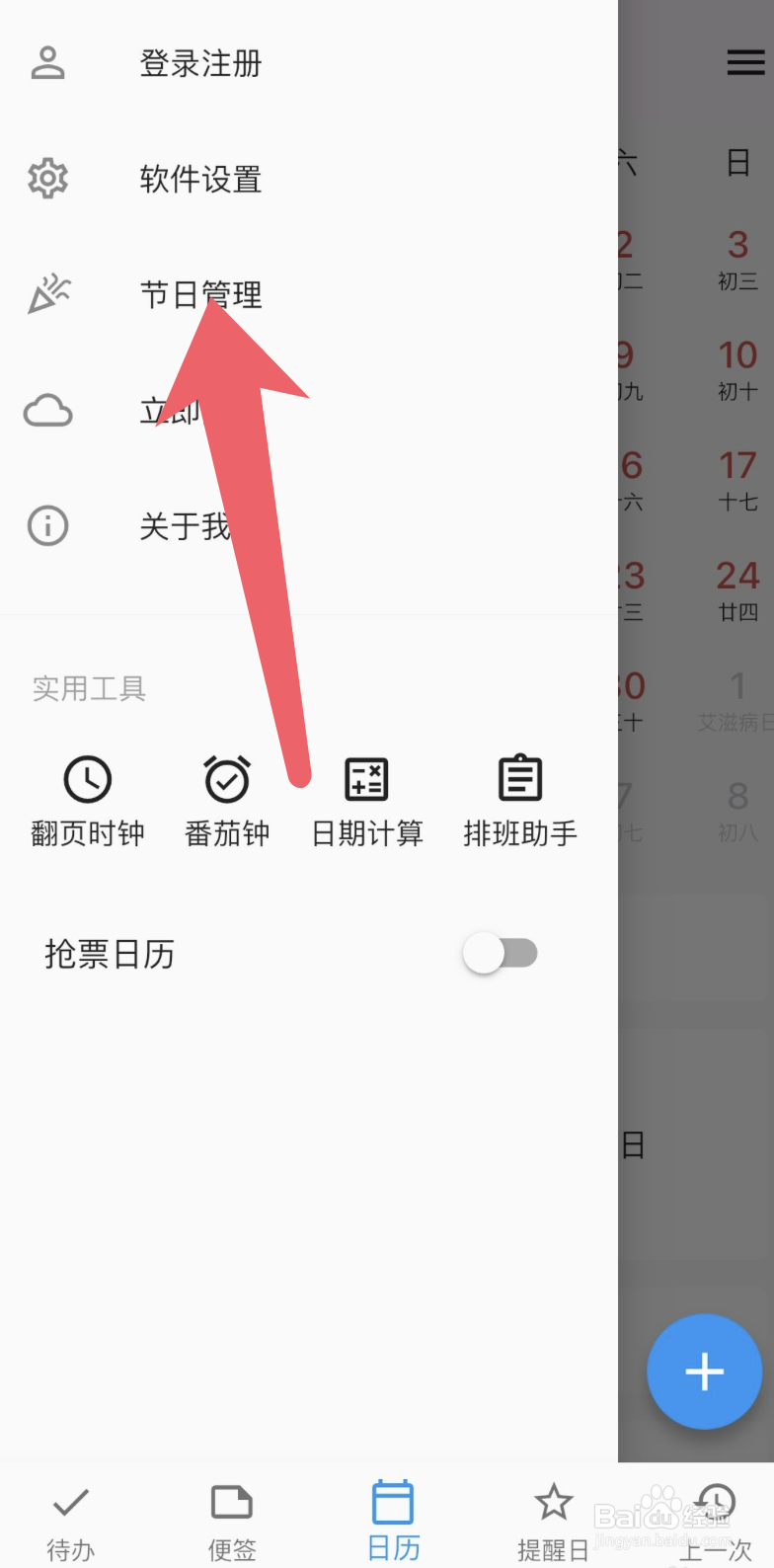Screen dimensions: 774x1568
Task: Tap the 待办 checkmark icon in bottom bar
Action: (69, 1502)
